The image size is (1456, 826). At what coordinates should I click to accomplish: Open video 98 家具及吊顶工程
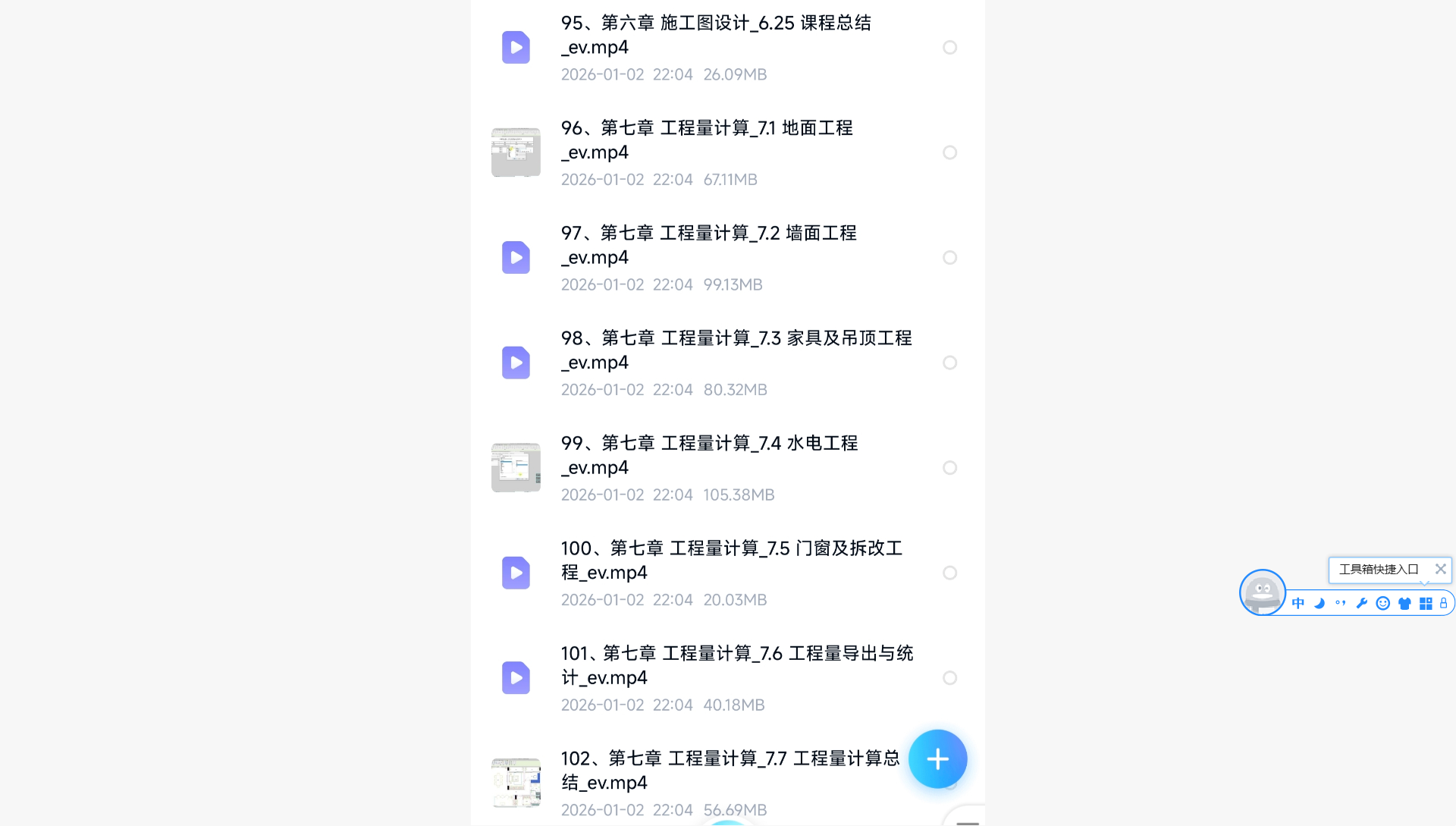click(736, 350)
